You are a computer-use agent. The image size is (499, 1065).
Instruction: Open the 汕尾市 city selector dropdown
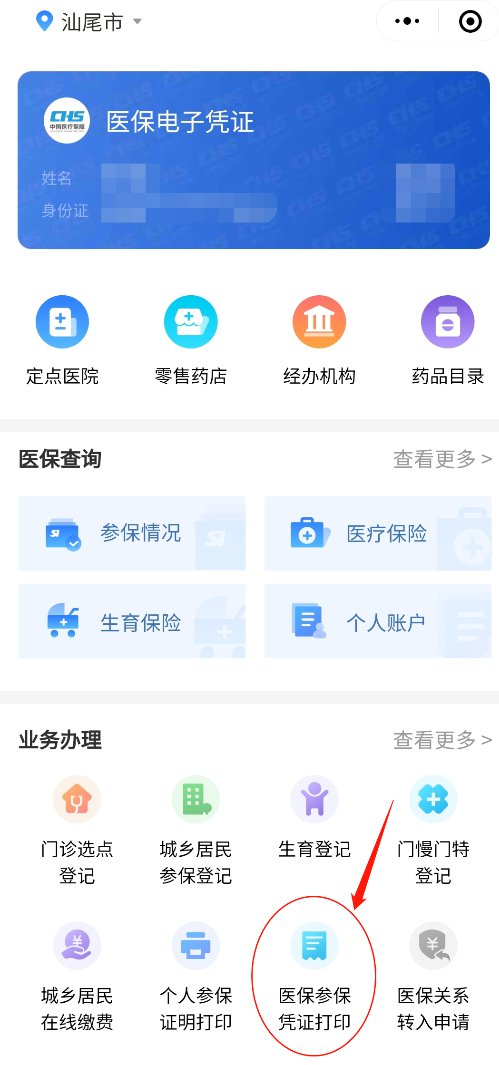89,22
